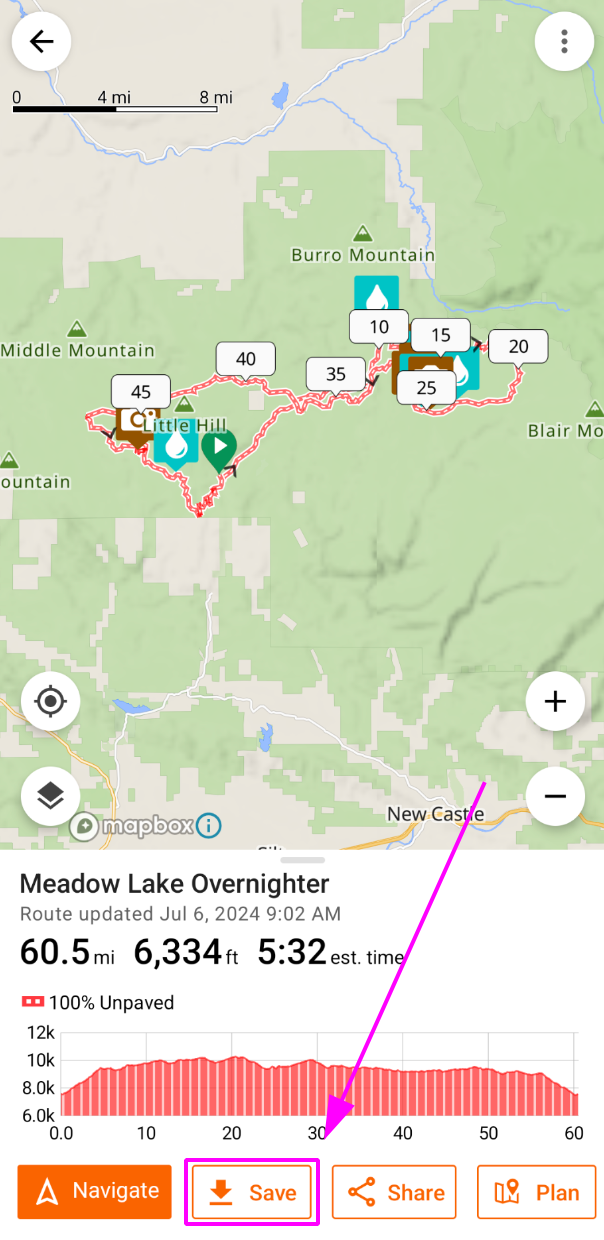Center map on my location
Viewport: 604px width, 1240px height.
click(x=51, y=701)
